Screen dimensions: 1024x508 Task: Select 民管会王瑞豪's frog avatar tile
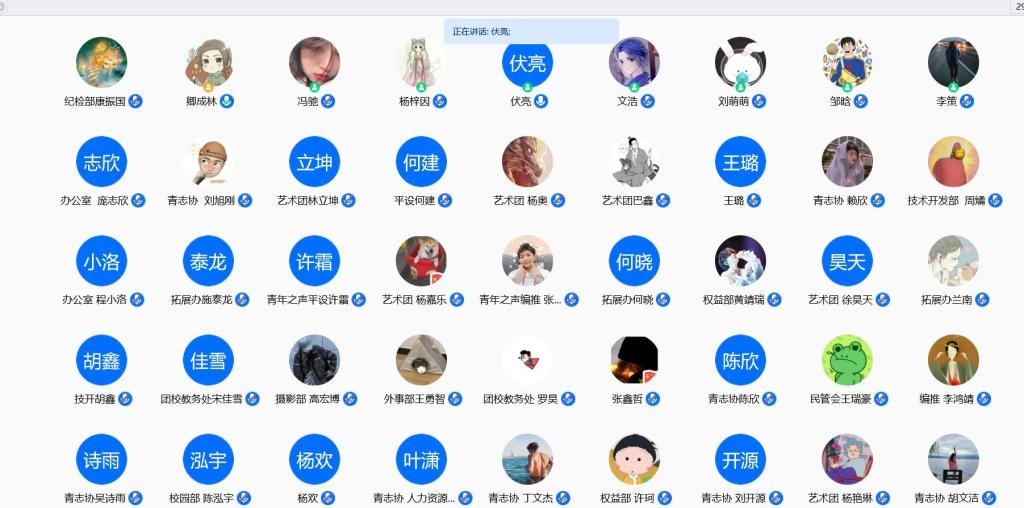[847, 360]
